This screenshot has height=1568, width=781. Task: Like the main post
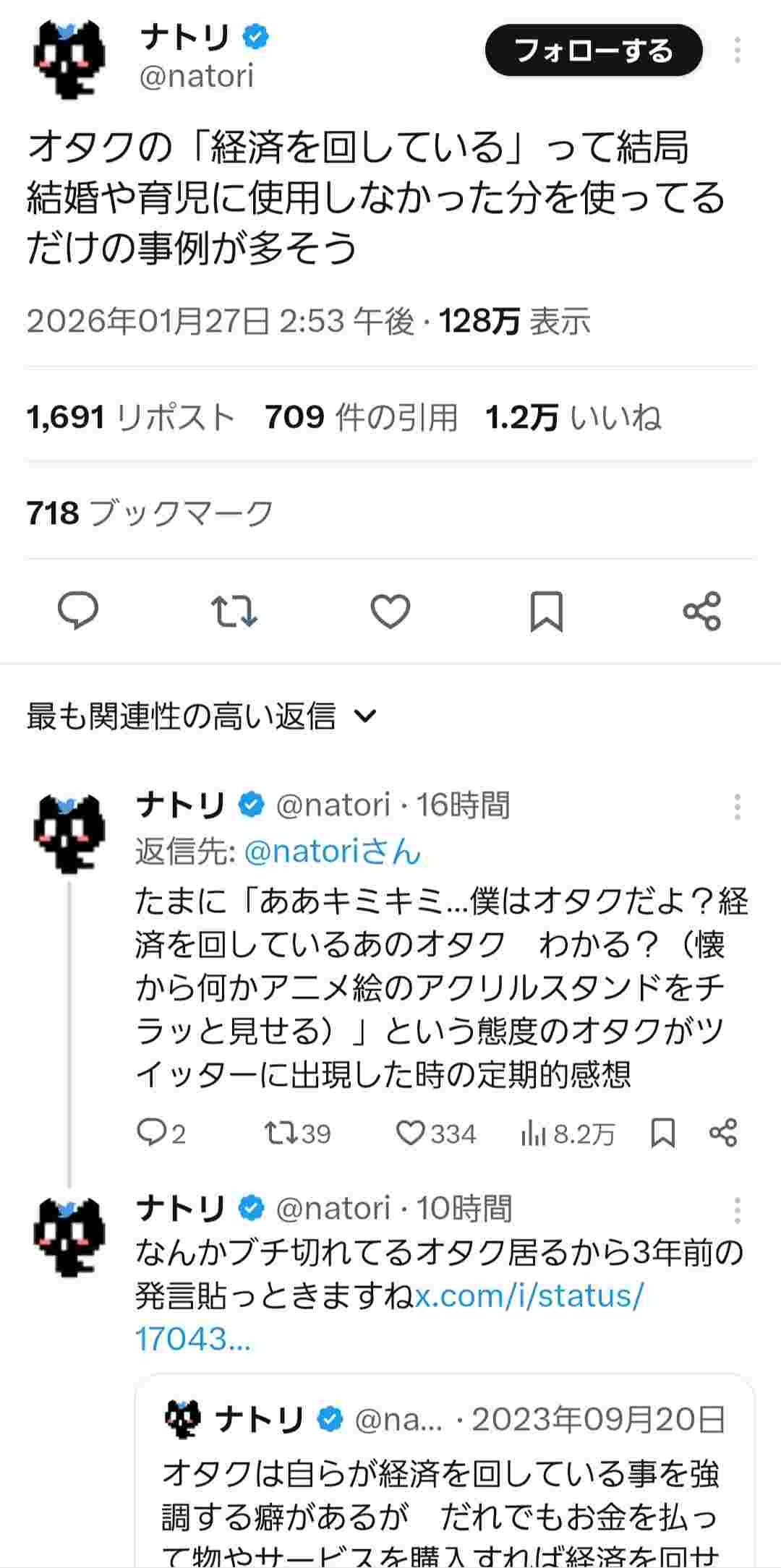[x=390, y=612]
